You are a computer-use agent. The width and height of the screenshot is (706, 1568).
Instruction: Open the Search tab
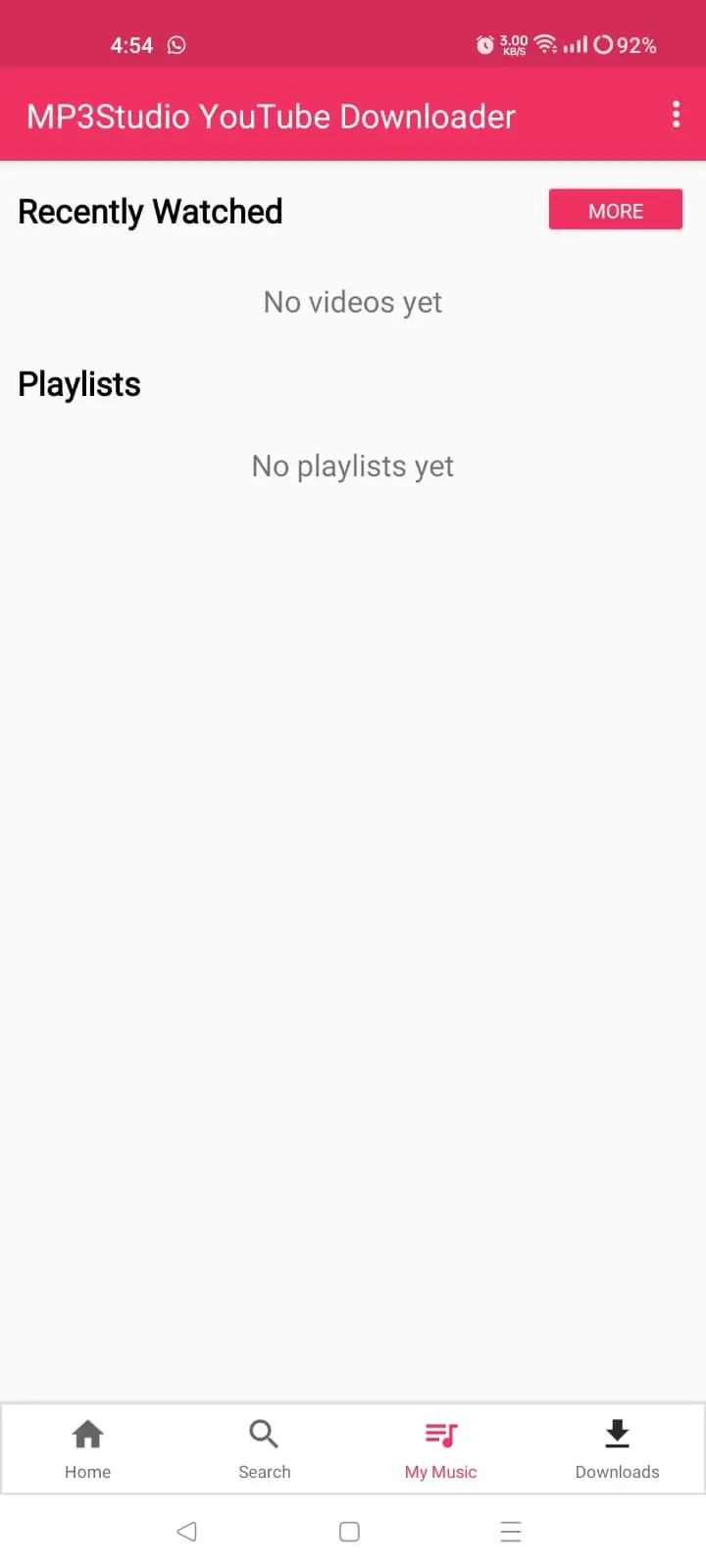(265, 1449)
